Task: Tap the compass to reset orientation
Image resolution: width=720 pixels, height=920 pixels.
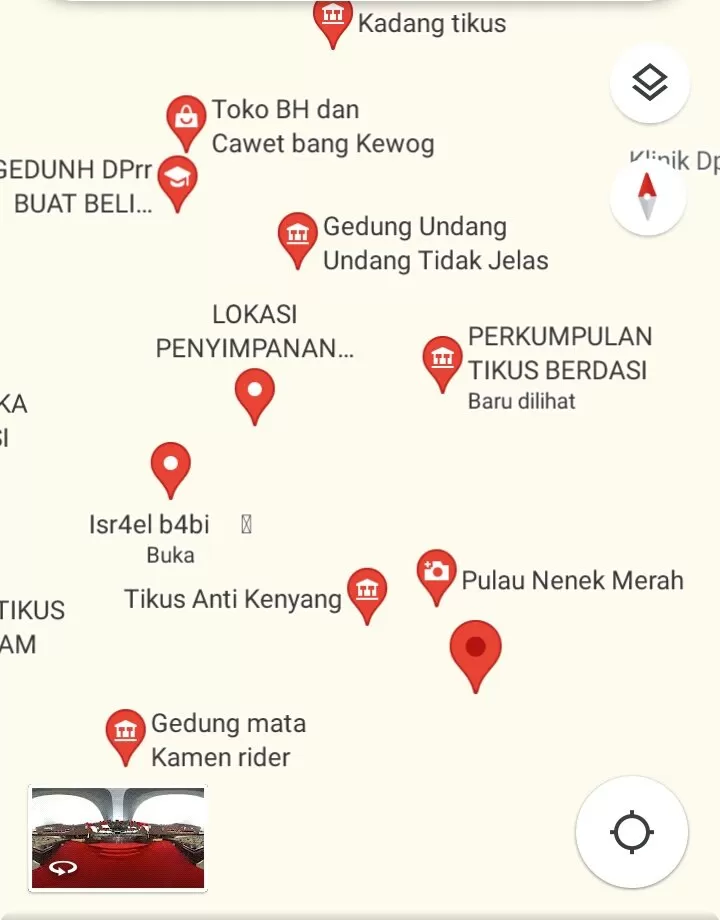Action: point(648,198)
